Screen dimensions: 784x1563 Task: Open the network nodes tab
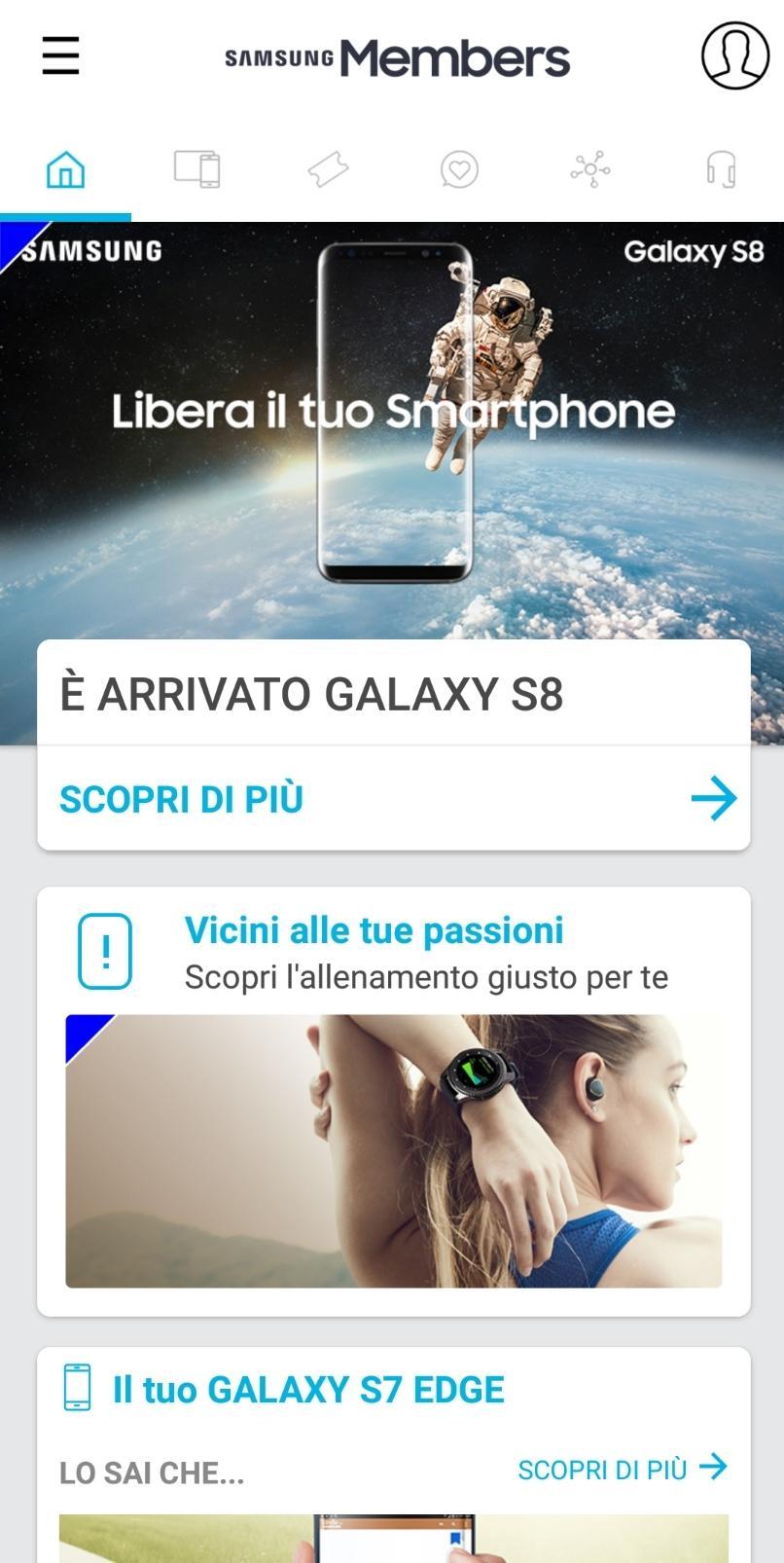tap(590, 169)
